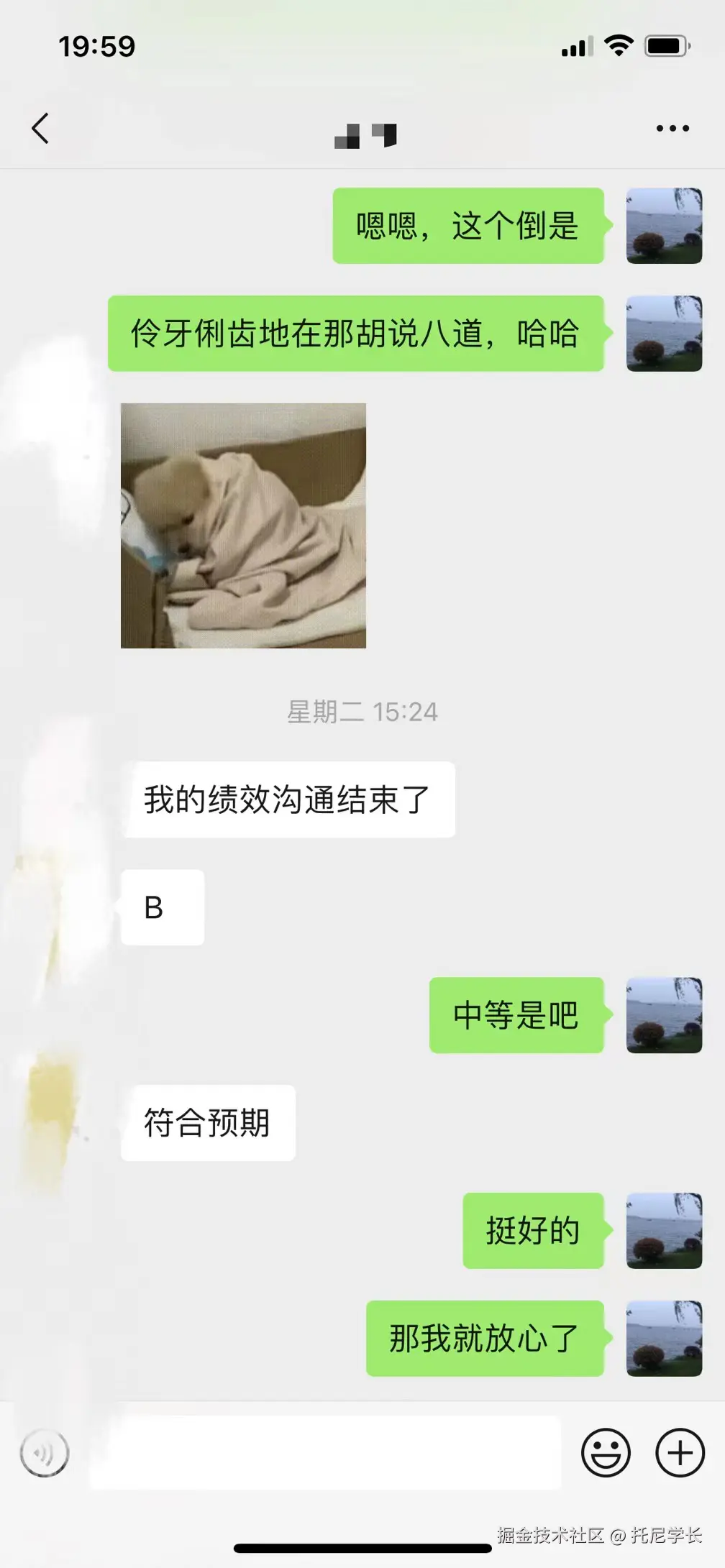Tap the back arrow to leave chat
Viewport: 725px width, 1568px height.
41,129
